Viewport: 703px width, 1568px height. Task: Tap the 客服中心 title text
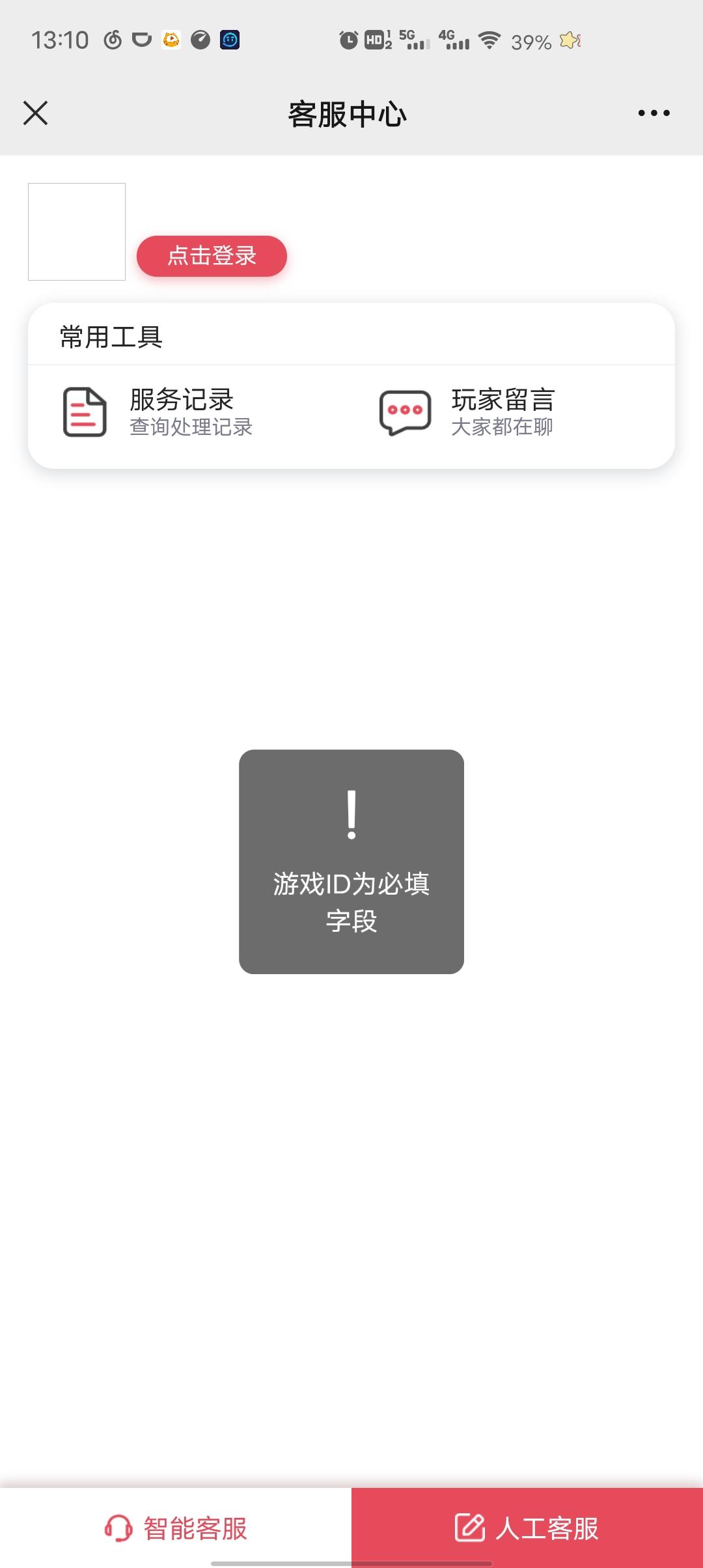point(347,112)
